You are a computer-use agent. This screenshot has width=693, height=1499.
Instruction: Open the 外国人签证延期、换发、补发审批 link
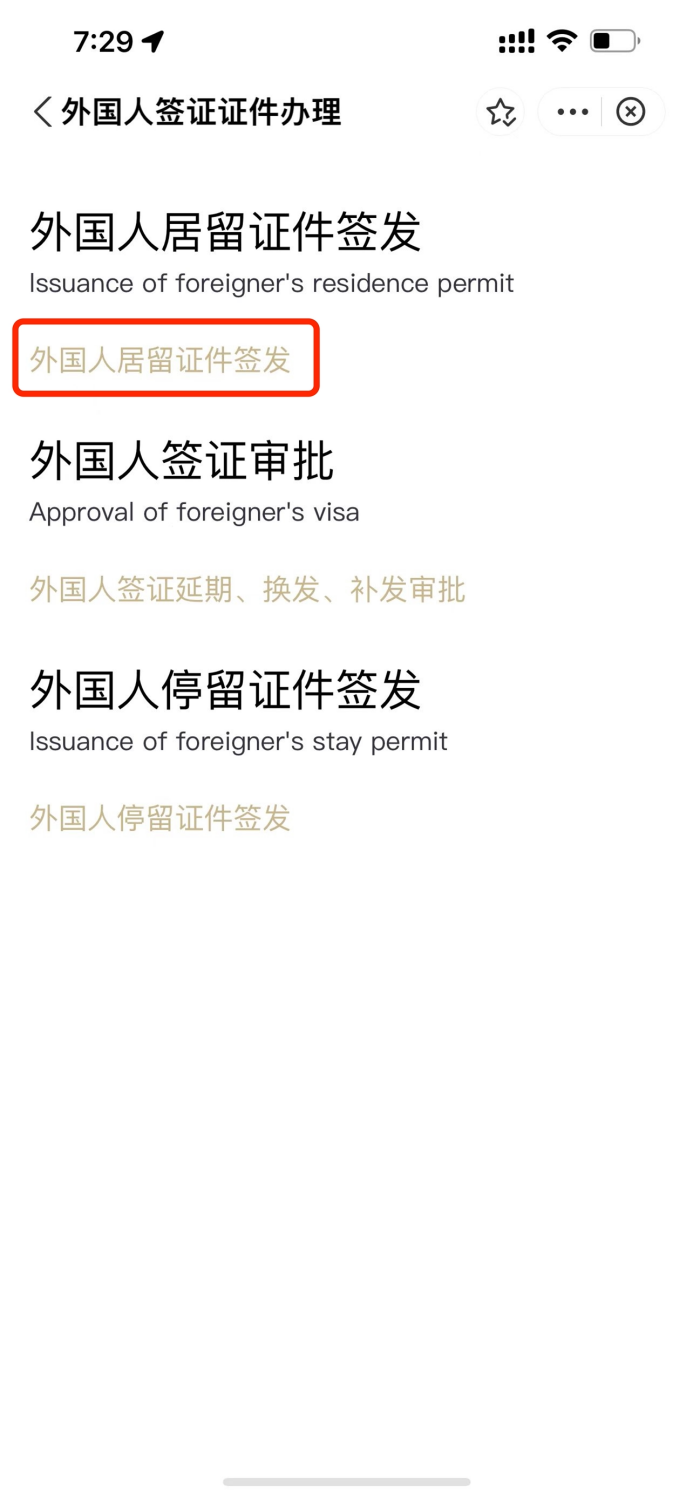pos(247,590)
